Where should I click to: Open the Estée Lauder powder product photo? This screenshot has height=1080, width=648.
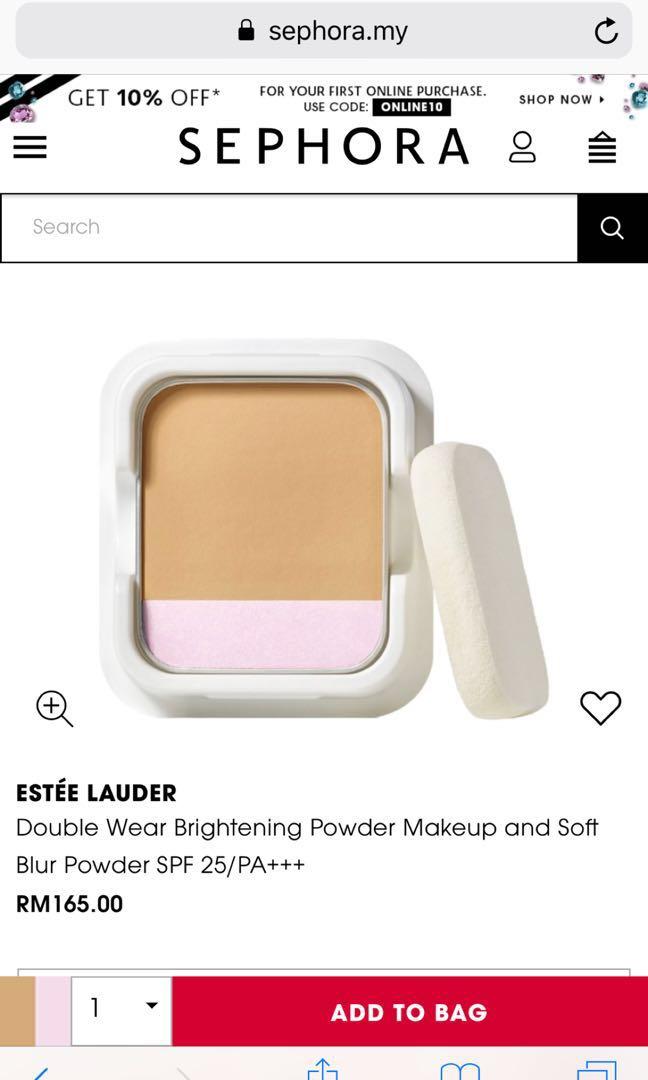[324, 529]
